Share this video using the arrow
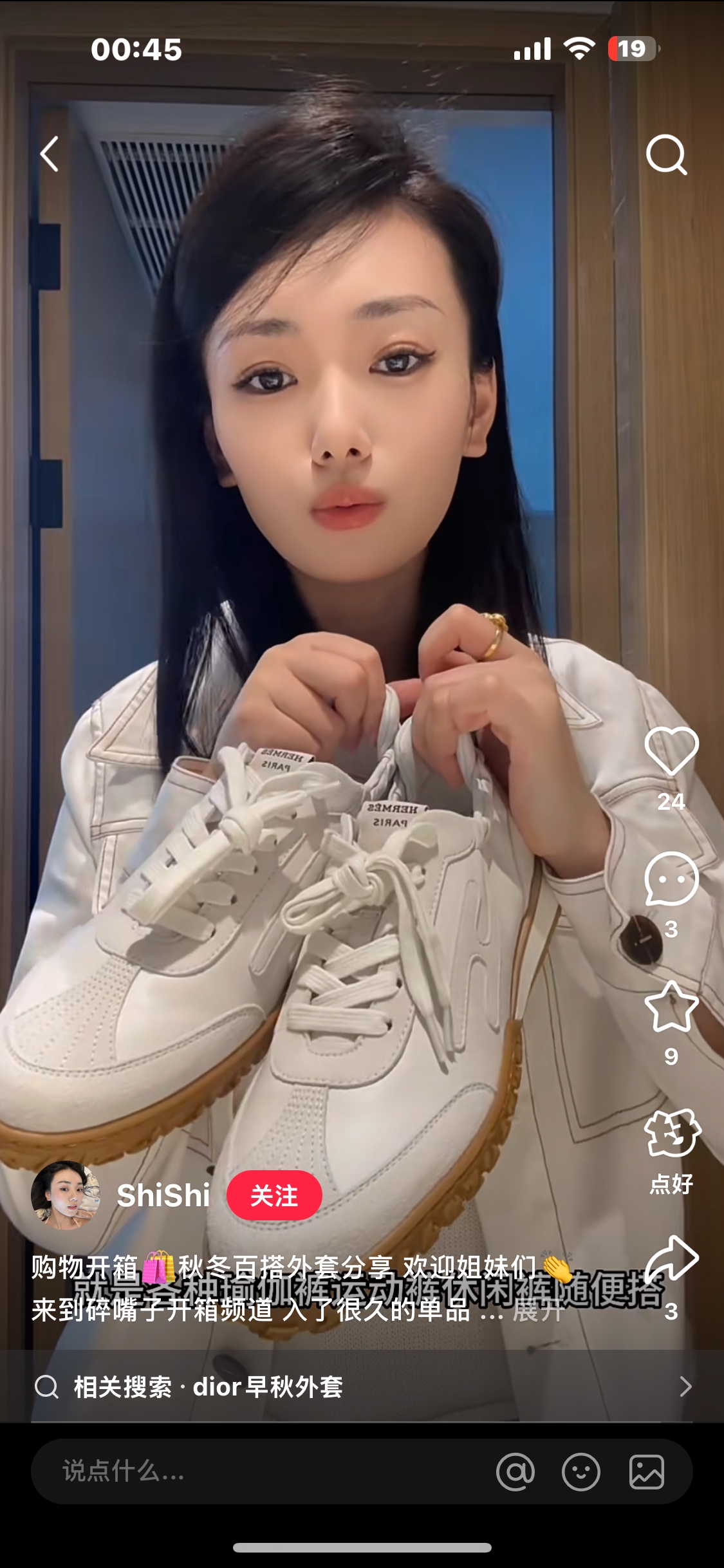 coord(671,1260)
